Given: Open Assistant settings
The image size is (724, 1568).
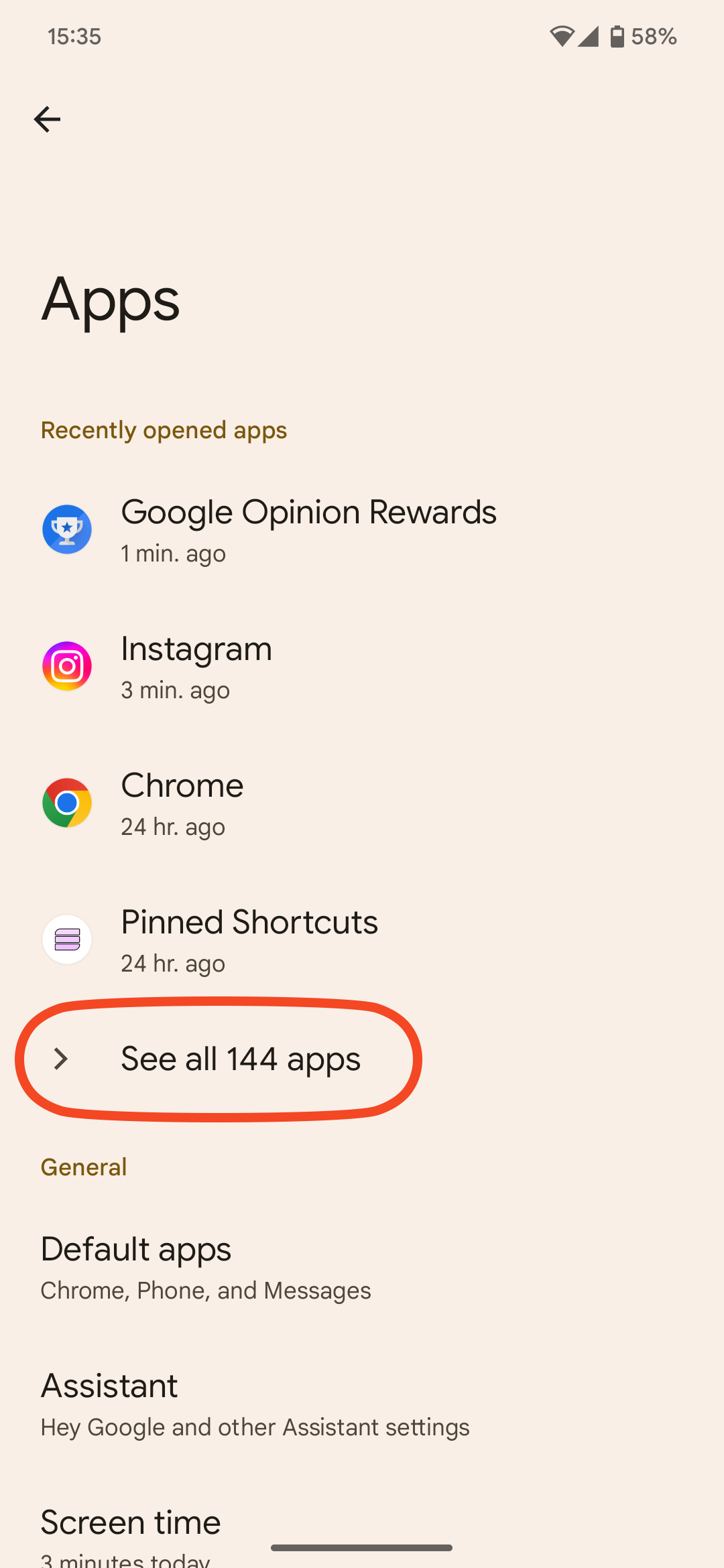Looking at the screenshot, I should (255, 1404).
